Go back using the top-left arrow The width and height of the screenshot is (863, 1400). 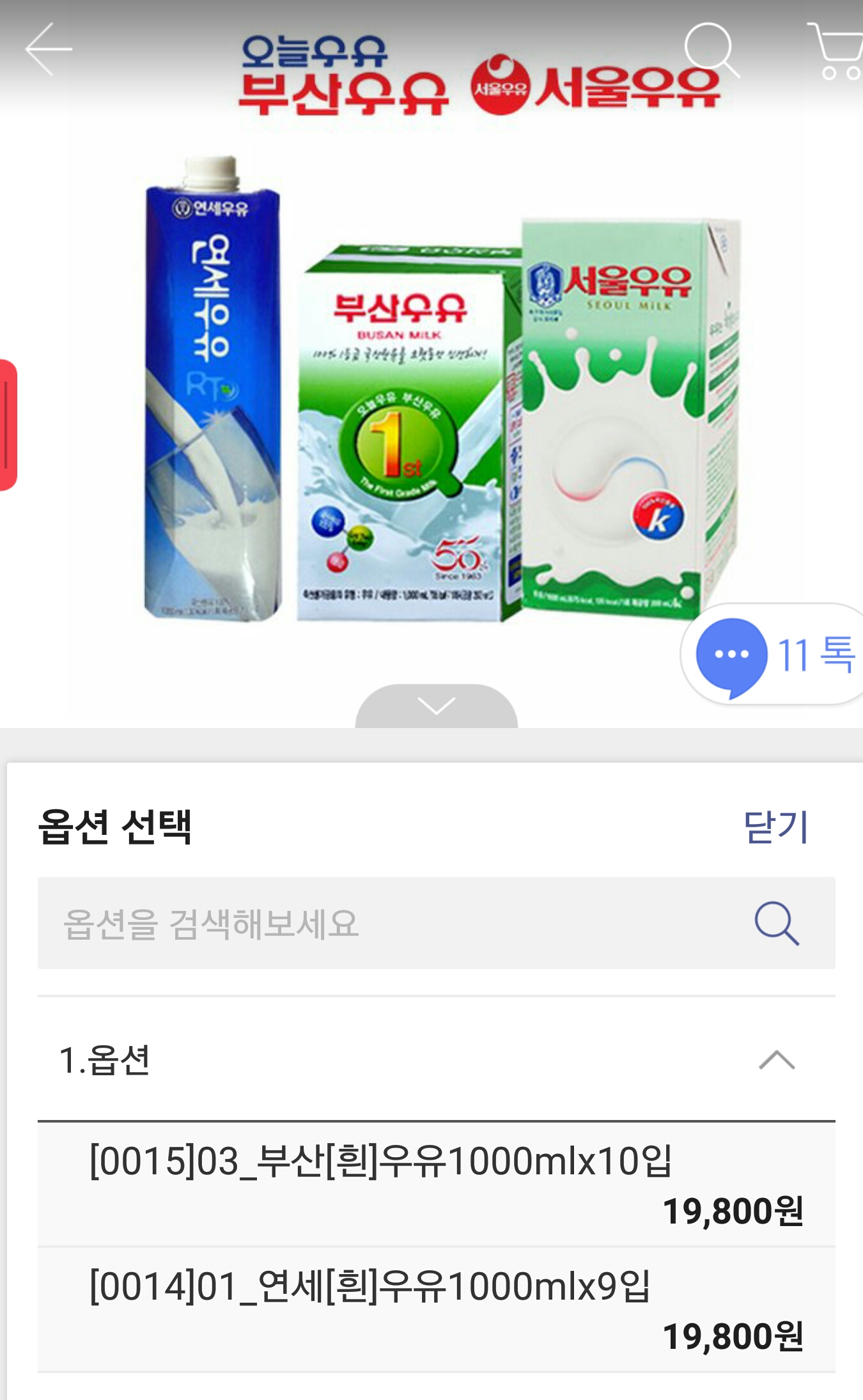[48, 50]
